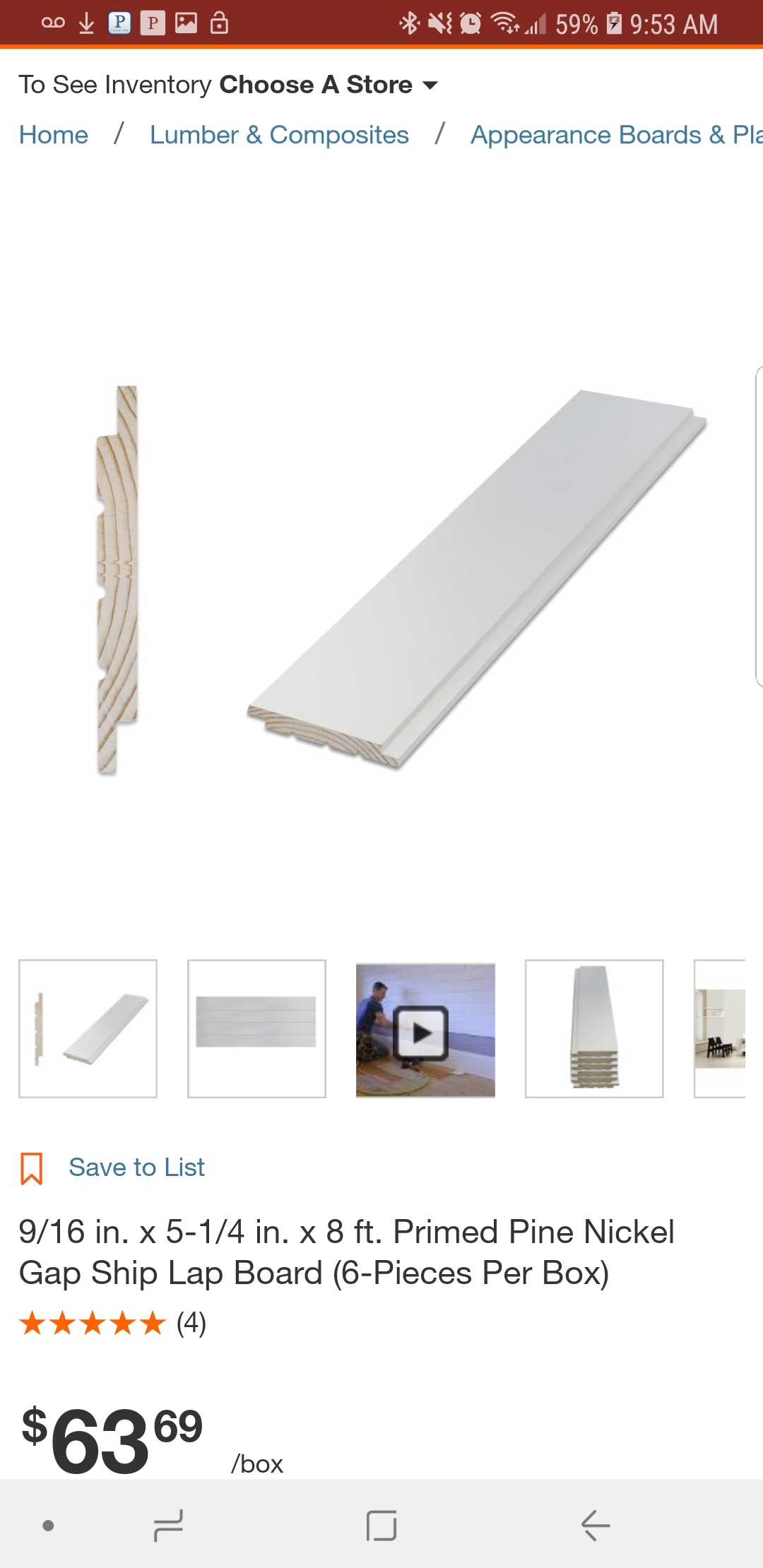Go to the Home breadcrumb link
The image size is (763, 1568).
(x=54, y=135)
